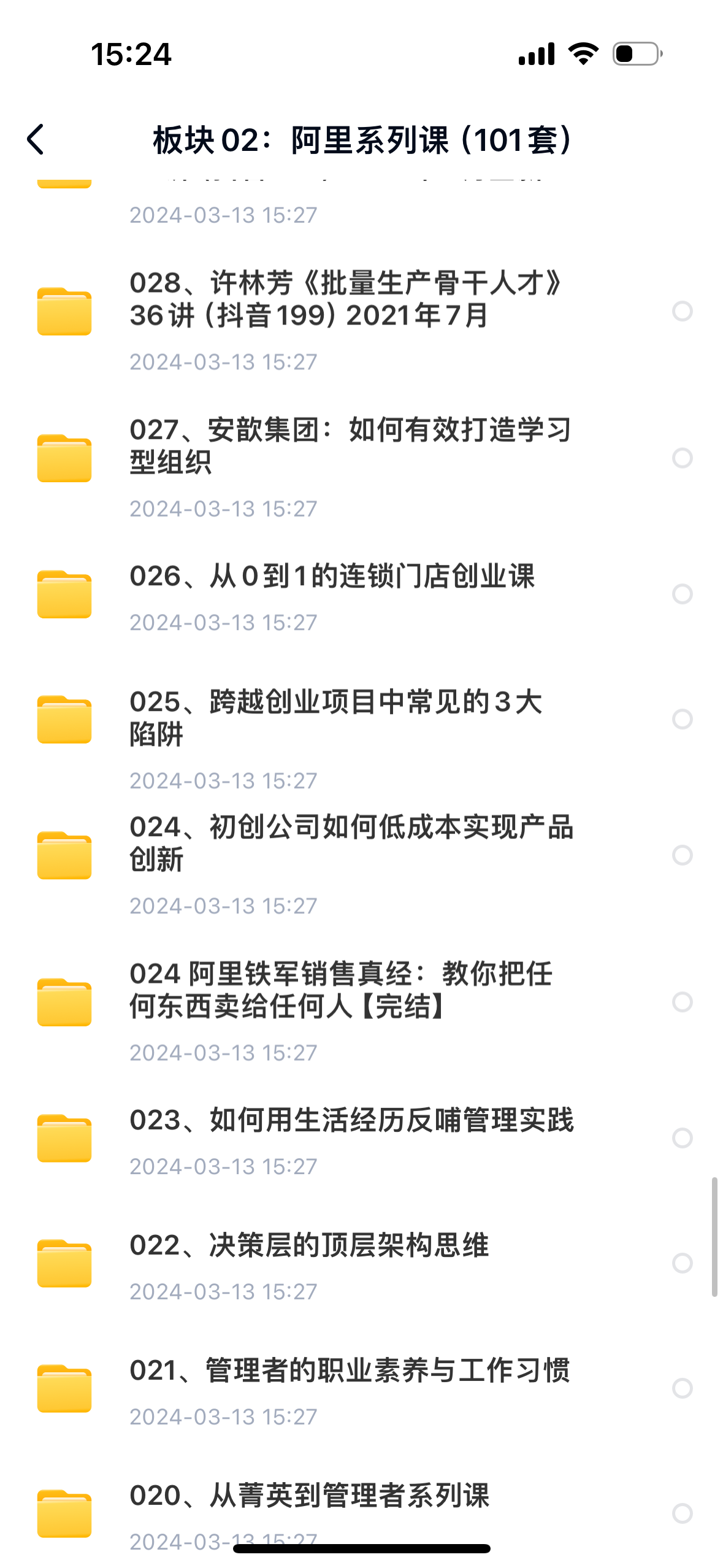This screenshot has width=723, height=1568.
Task: Select the circle beside folder 022
Action: [682, 1263]
